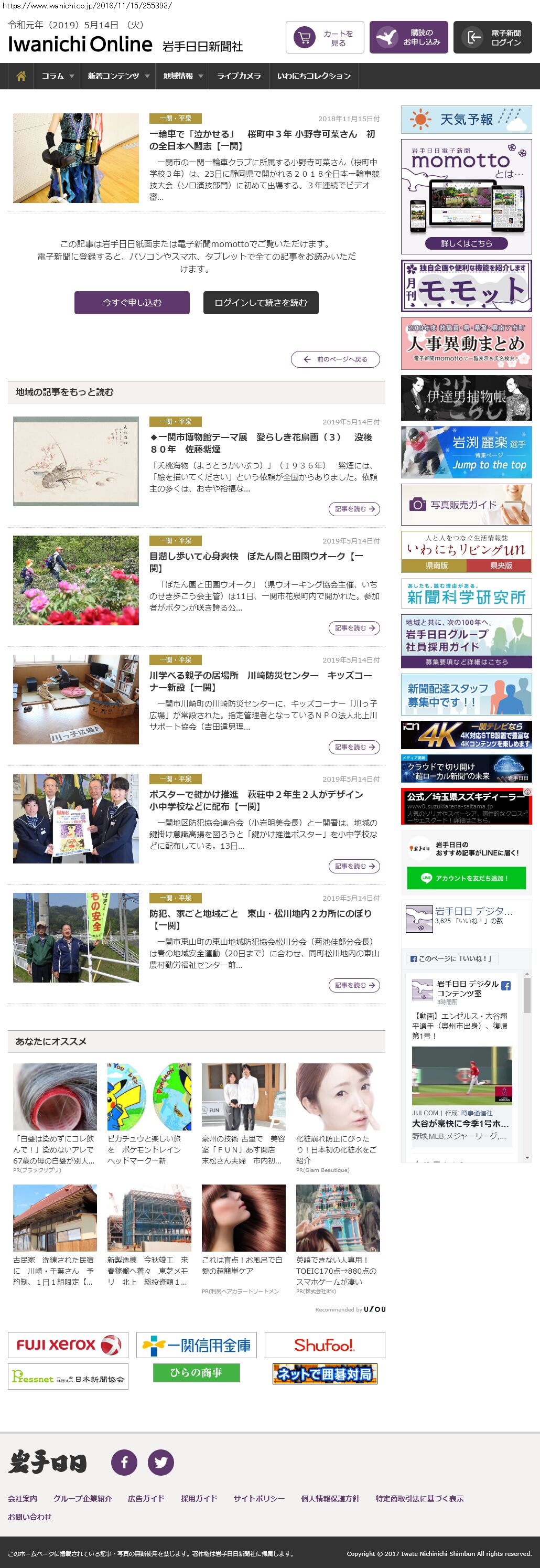This screenshot has width=540, height=1568.
Task: Open the 天気予報 weather banner
Action: coord(467,119)
